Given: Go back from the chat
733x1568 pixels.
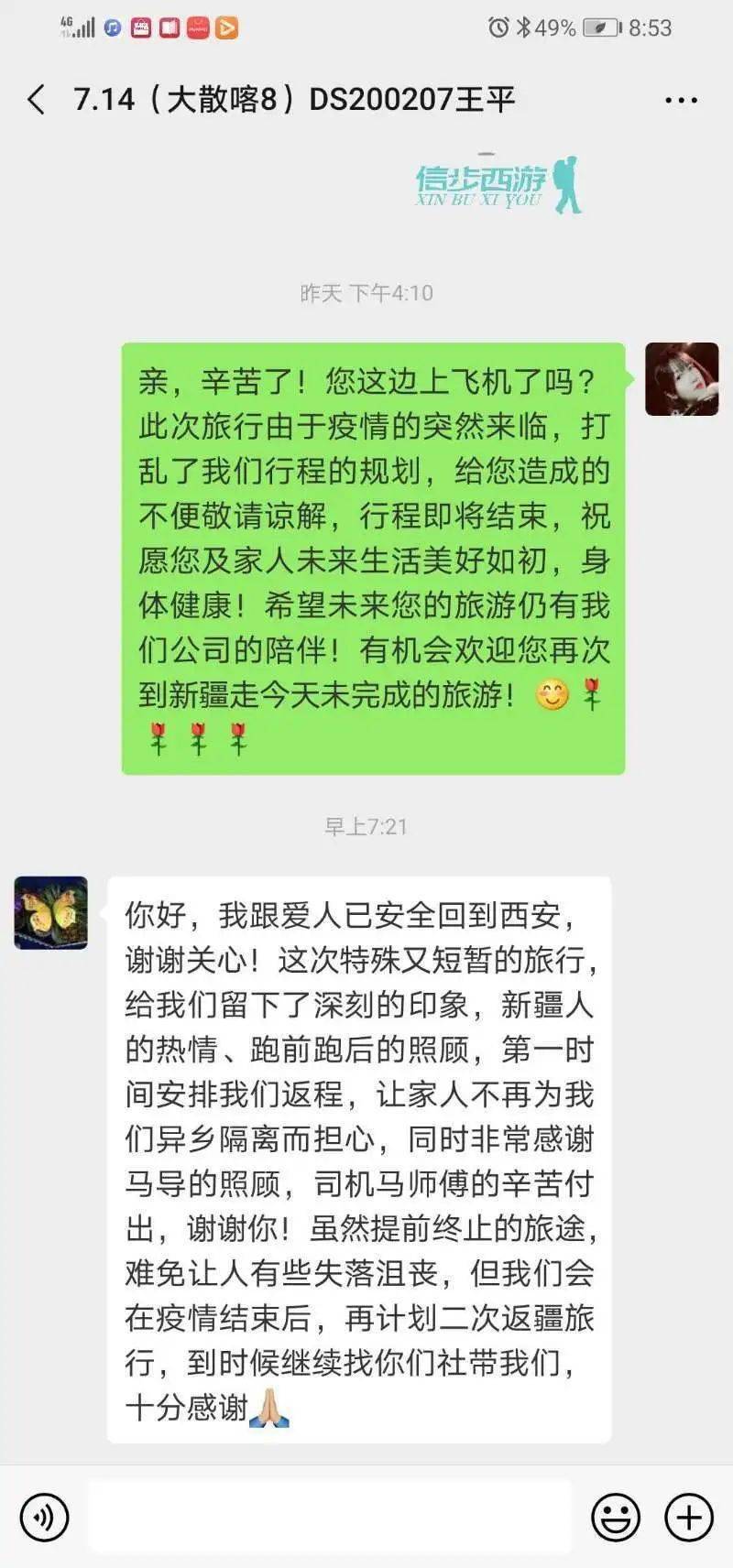Looking at the screenshot, I should pyautogui.click(x=37, y=99).
